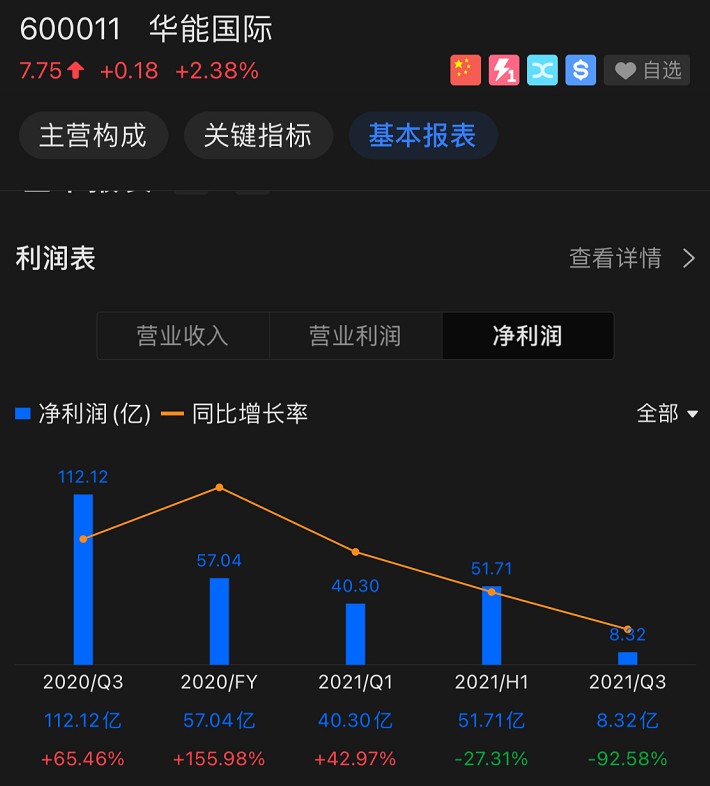Image resolution: width=710 pixels, height=786 pixels.
Task: Select the 基本报表 tab
Action: pos(422,136)
